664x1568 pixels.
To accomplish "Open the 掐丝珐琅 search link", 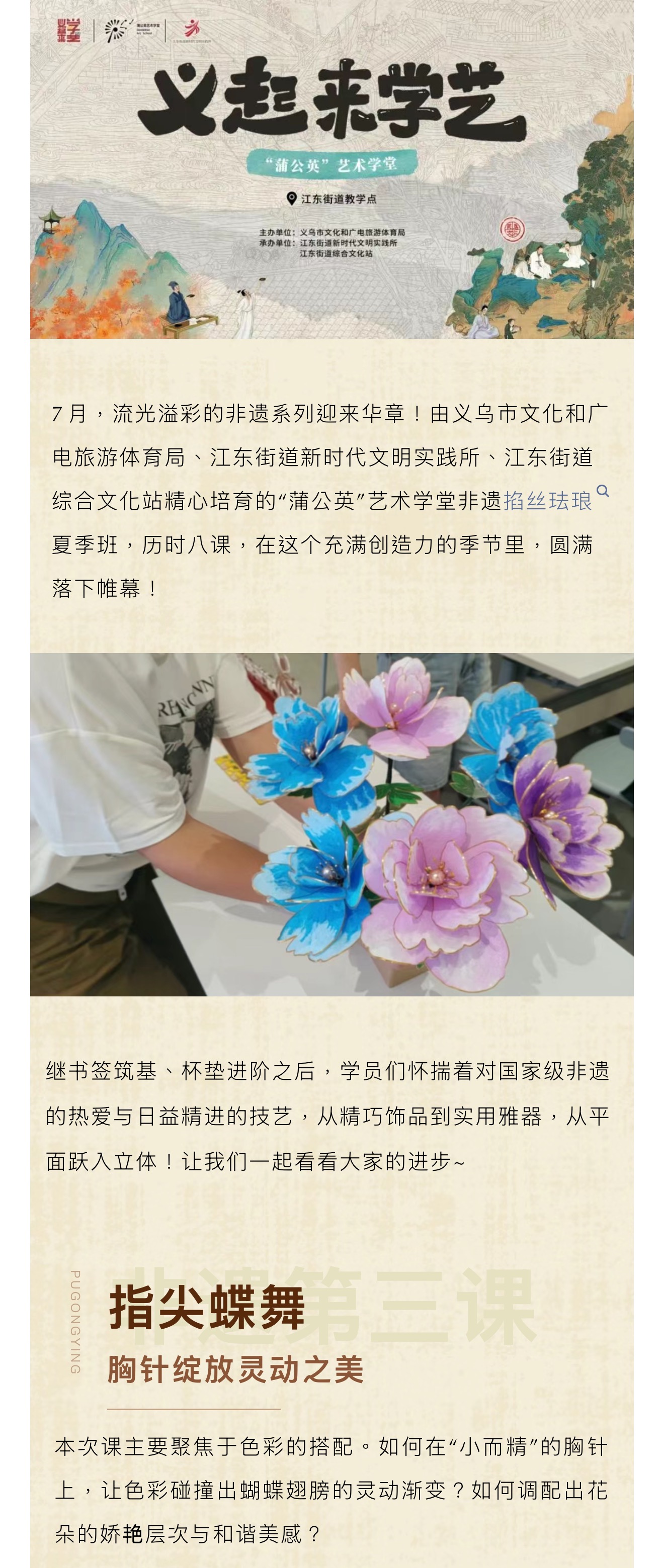I will click(548, 501).
